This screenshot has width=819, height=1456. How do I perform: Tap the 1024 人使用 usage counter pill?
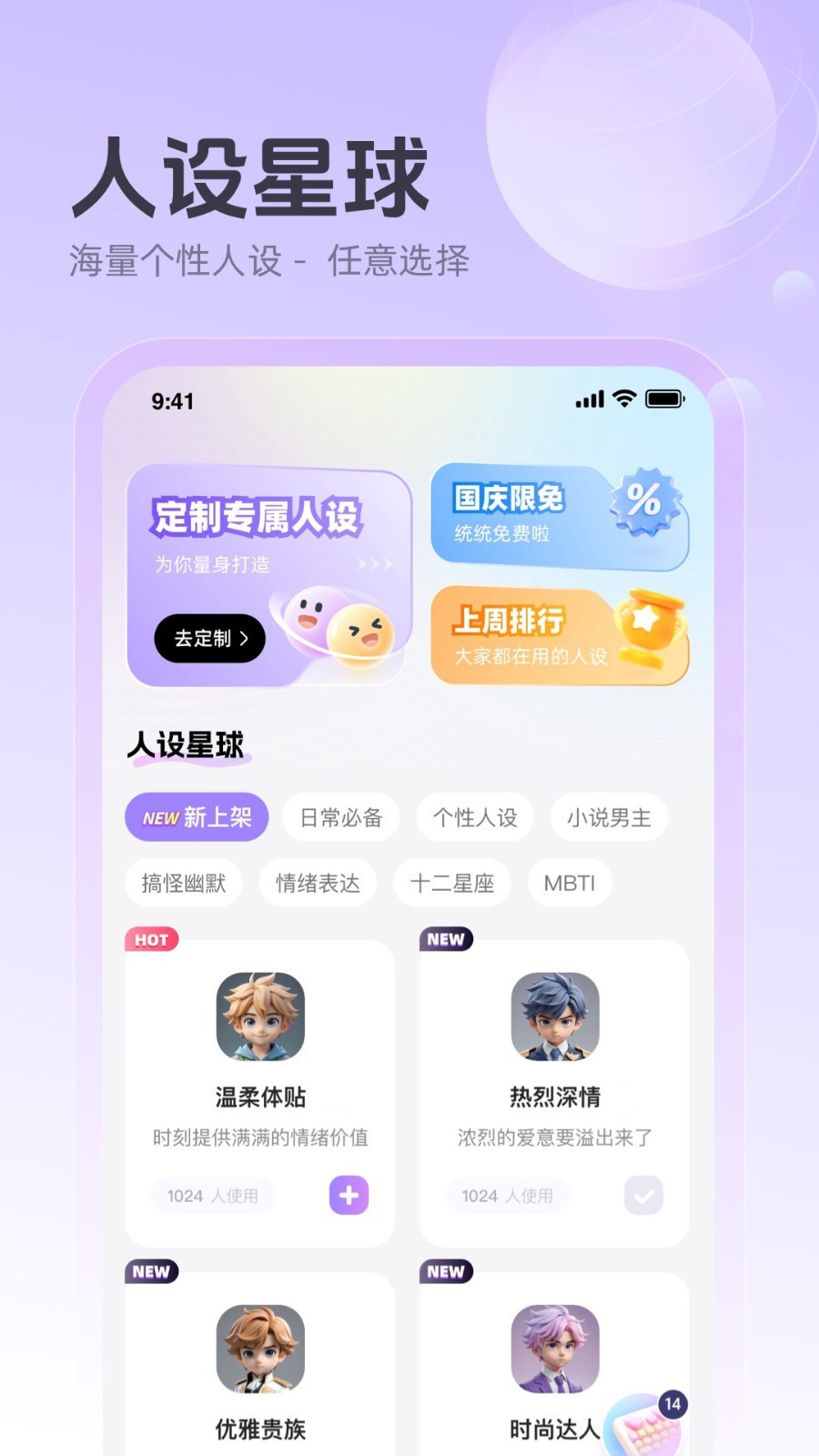[212, 1196]
